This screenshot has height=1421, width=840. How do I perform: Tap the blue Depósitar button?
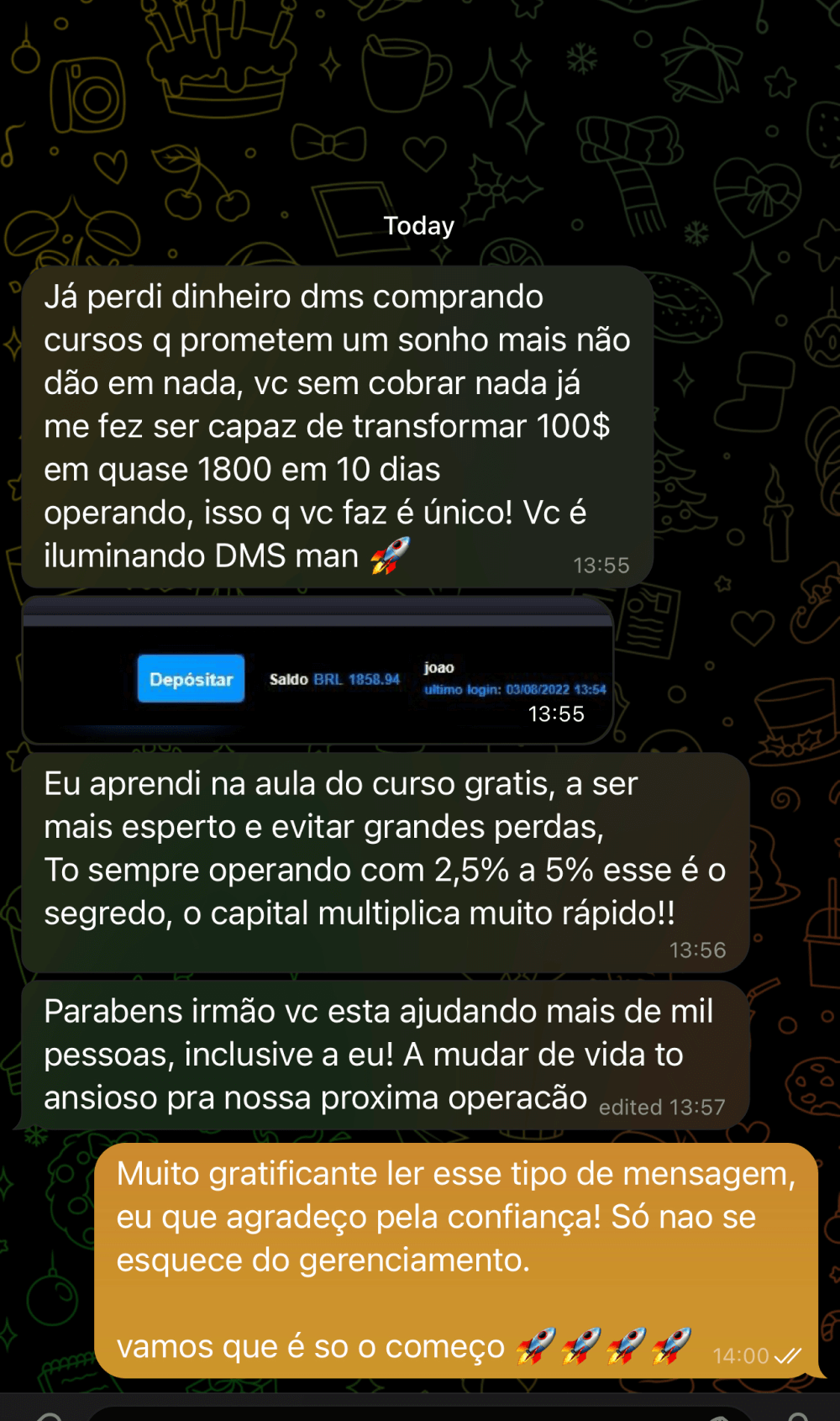pyautogui.click(x=191, y=678)
